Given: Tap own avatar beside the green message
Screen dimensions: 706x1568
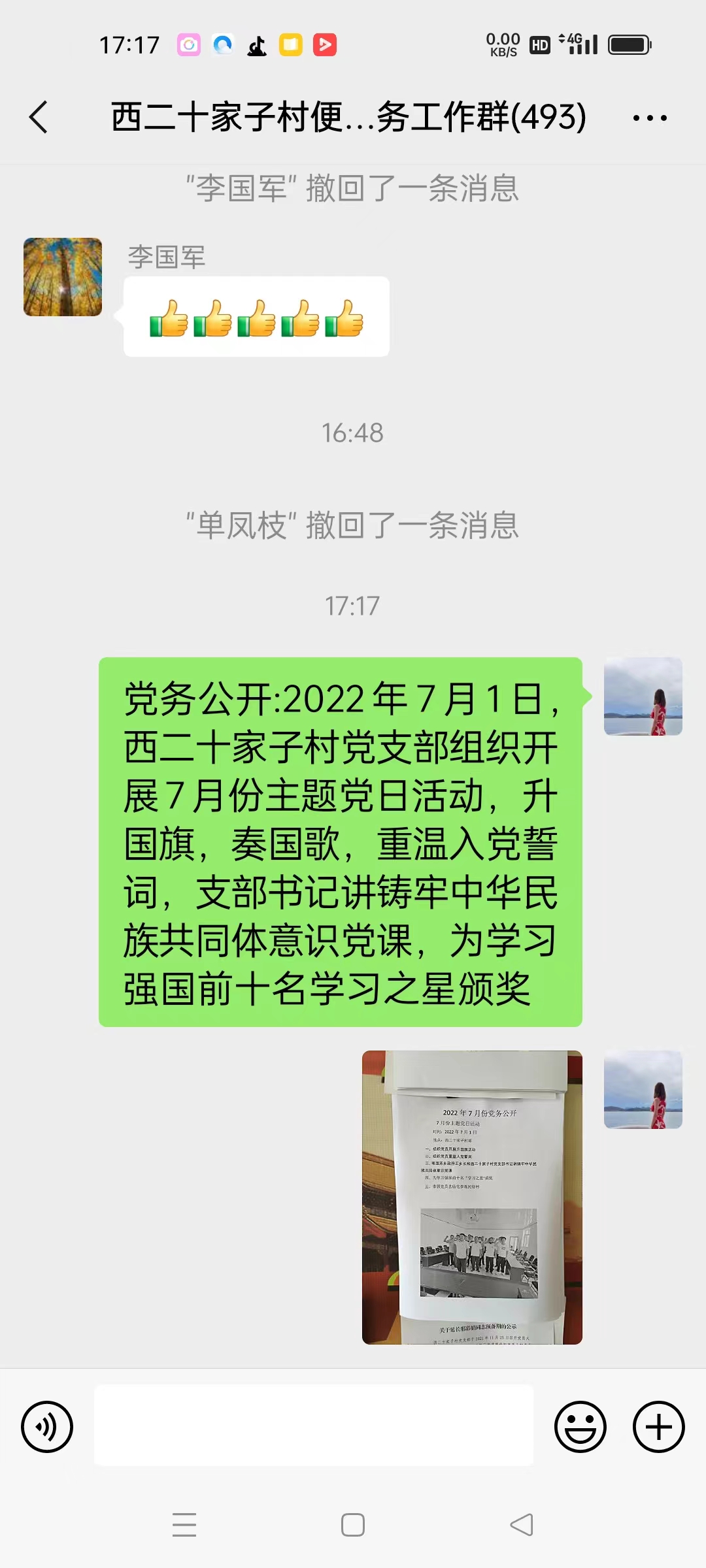Looking at the screenshot, I should point(643,696).
